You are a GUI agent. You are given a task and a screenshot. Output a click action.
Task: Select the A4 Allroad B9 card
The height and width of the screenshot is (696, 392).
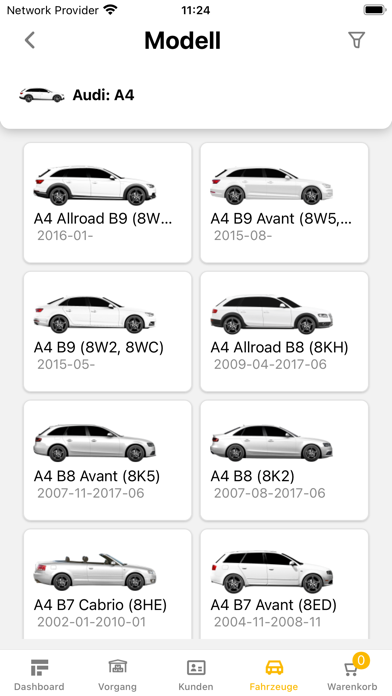[107, 203]
